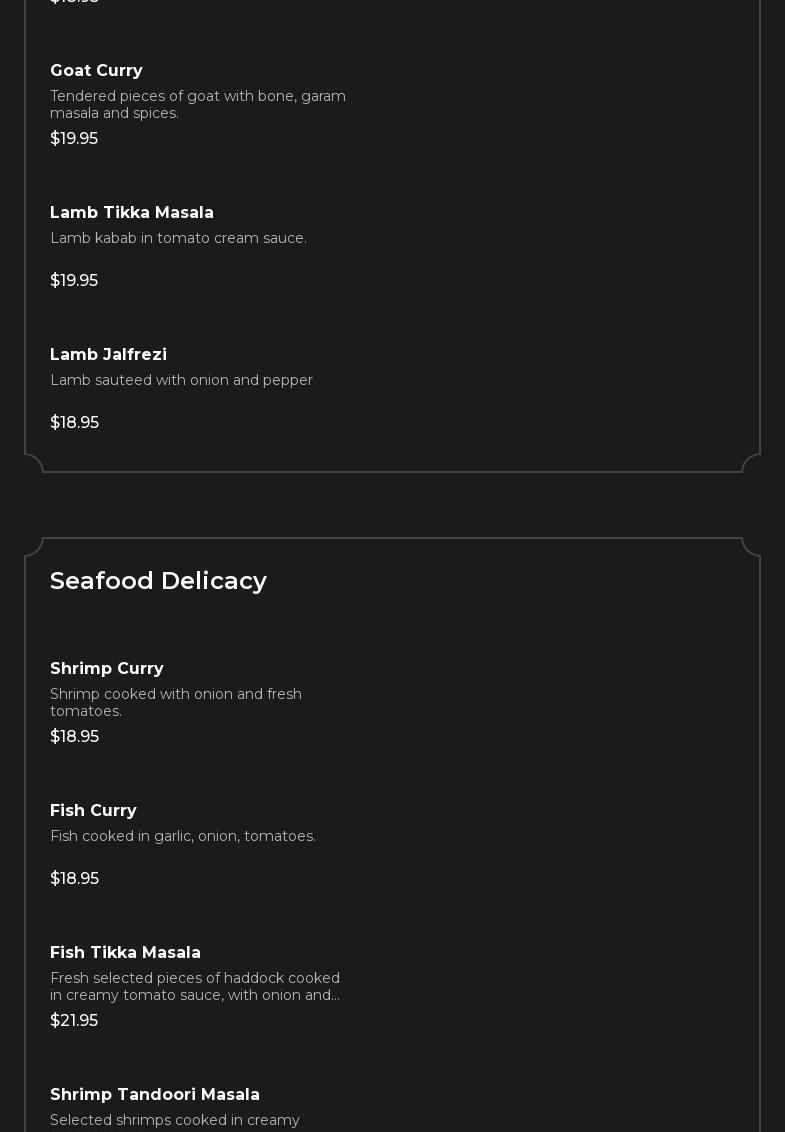Open Shrimp Curry details

[106, 669]
